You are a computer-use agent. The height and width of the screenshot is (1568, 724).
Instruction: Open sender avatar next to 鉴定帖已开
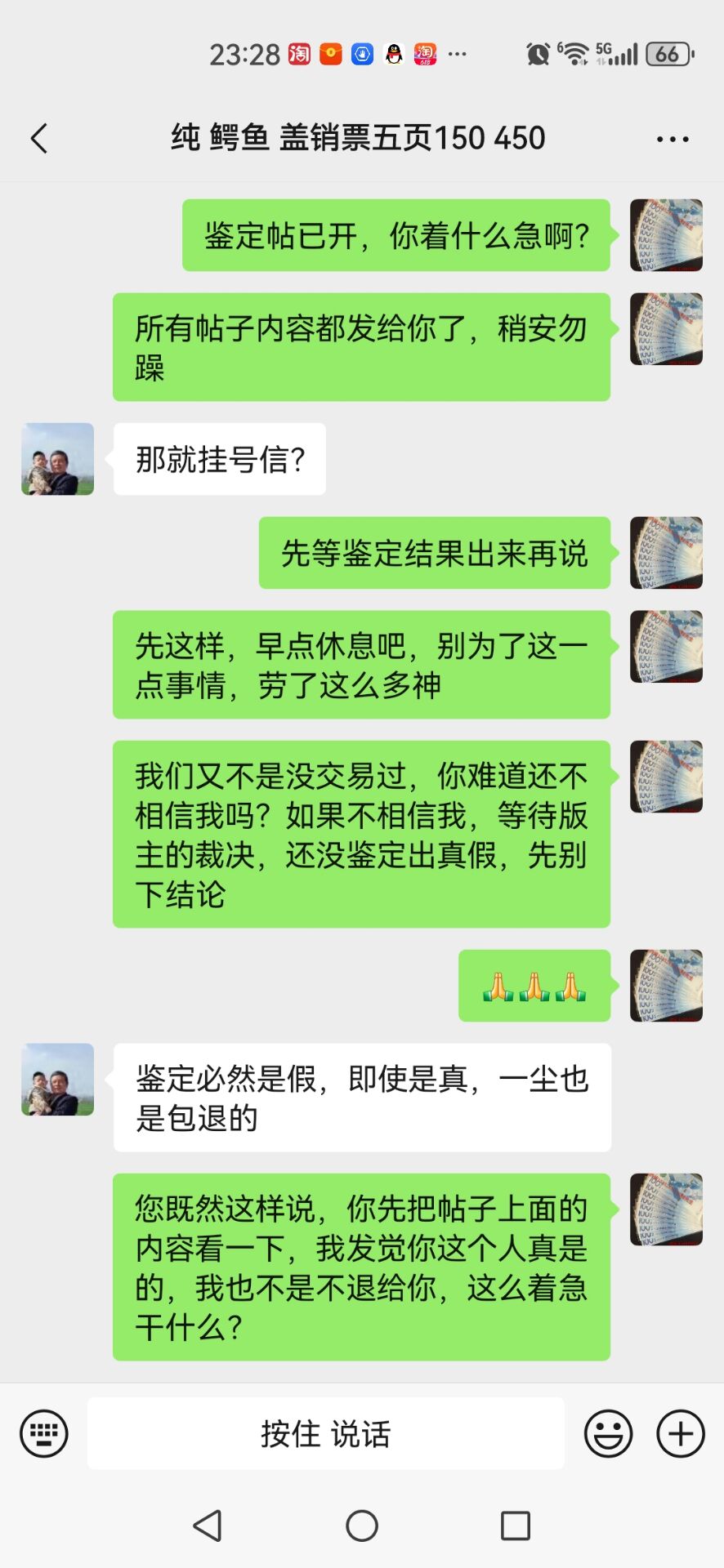pyautogui.click(x=666, y=235)
